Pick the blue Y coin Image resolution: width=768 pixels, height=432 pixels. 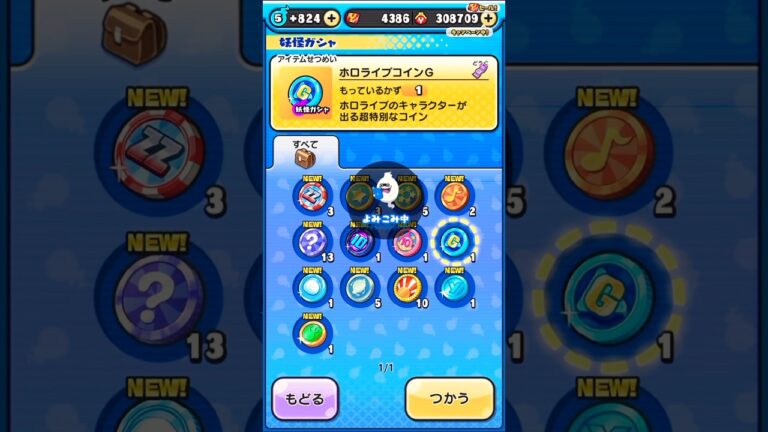454,287
